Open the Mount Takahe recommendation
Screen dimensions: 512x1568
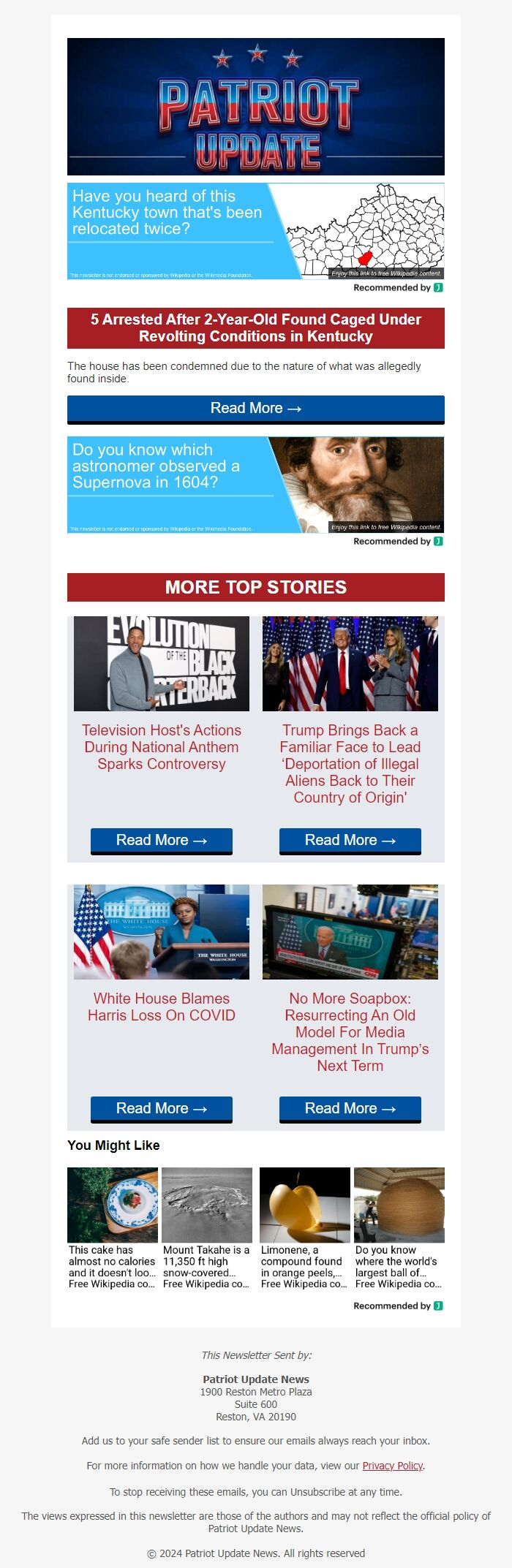207,1230
